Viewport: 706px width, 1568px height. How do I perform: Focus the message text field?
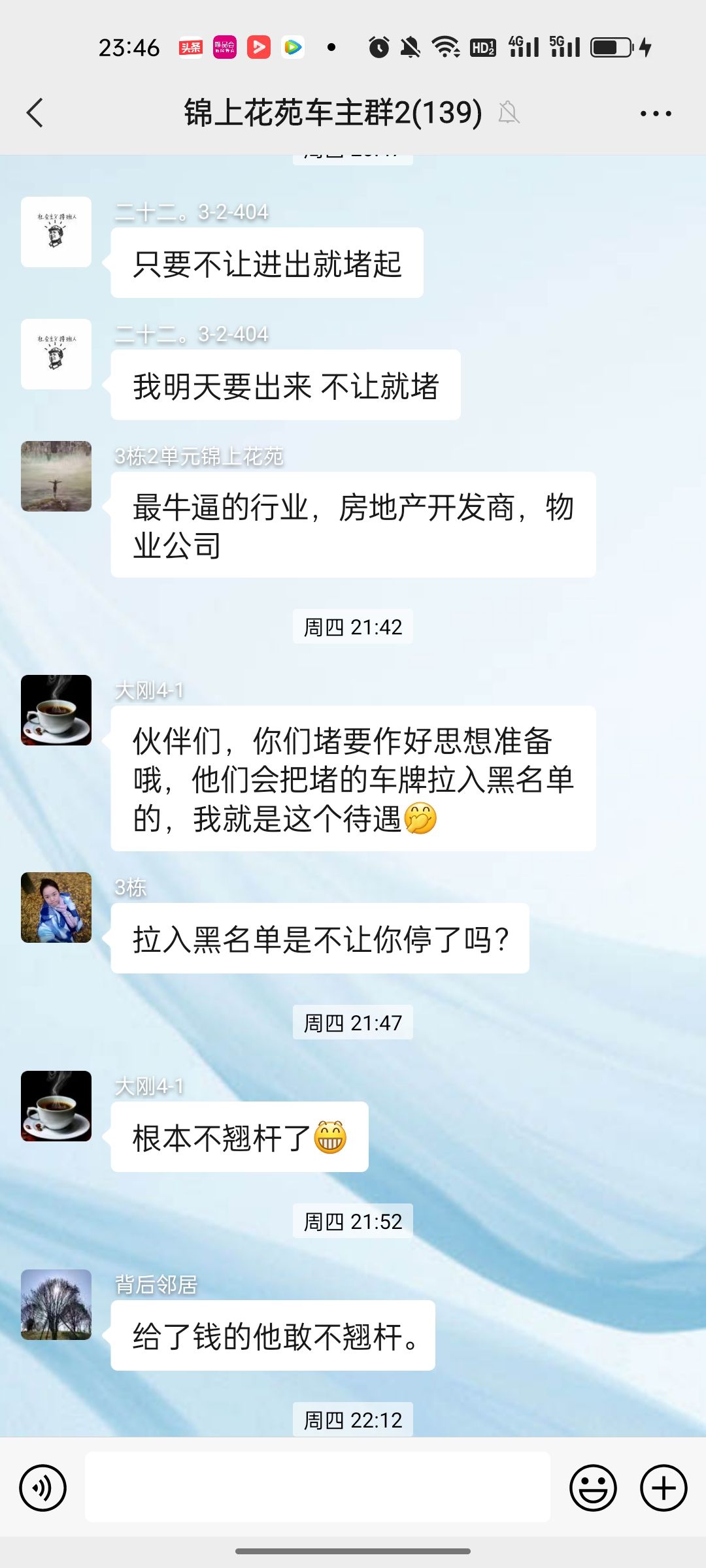tap(318, 1487)
